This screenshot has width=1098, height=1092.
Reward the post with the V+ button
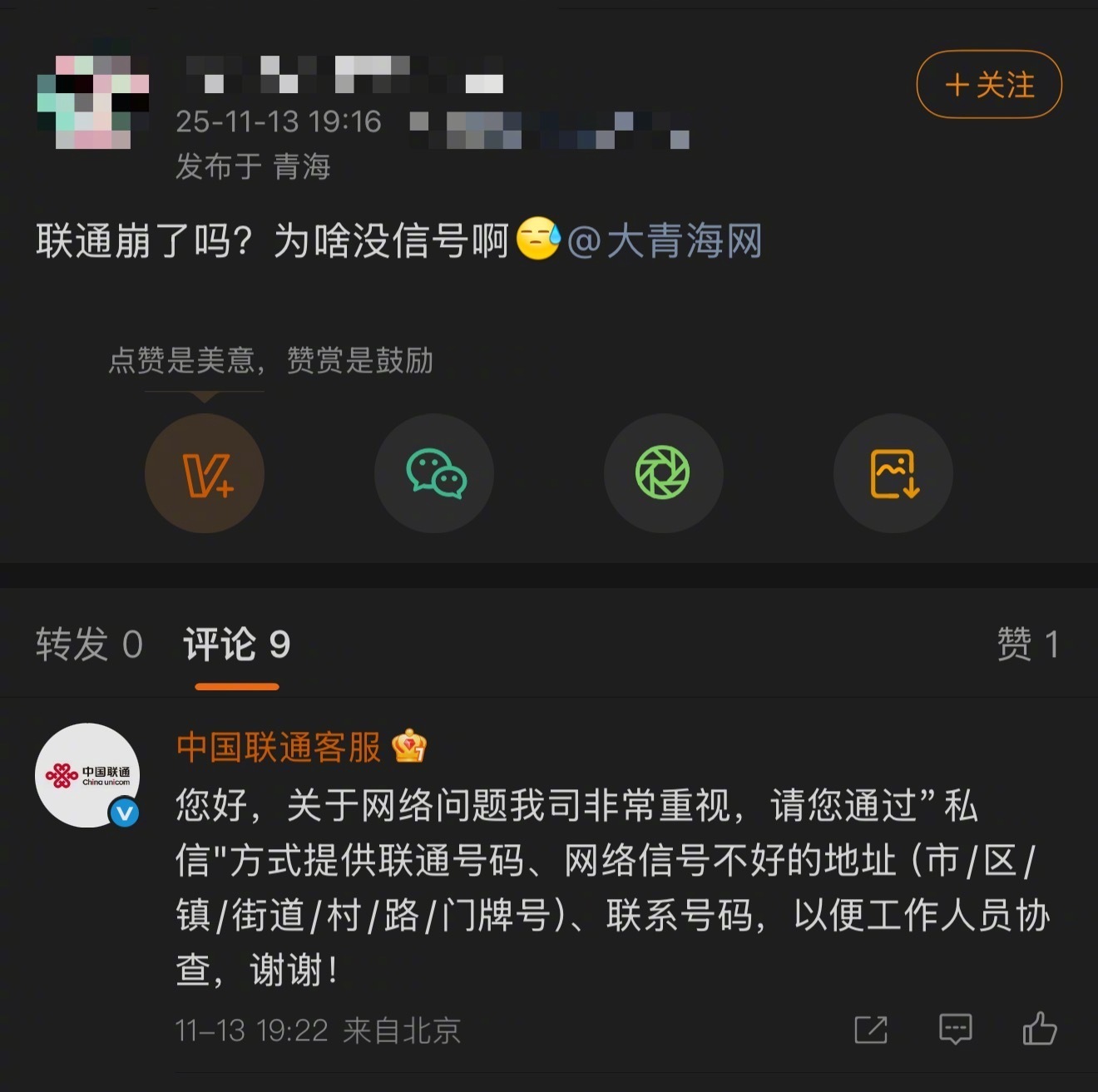point(205,474)
